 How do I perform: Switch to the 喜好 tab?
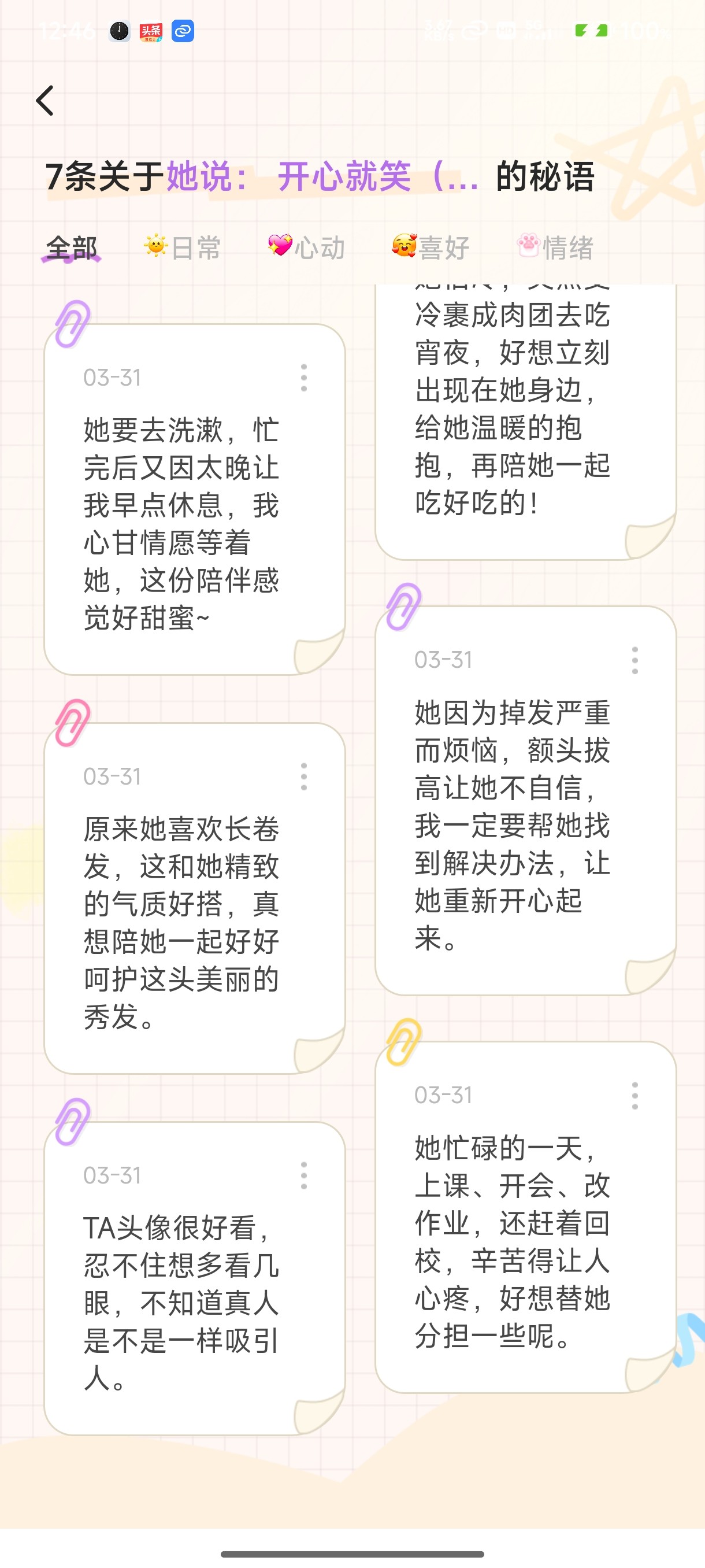[x=431, y=247]
